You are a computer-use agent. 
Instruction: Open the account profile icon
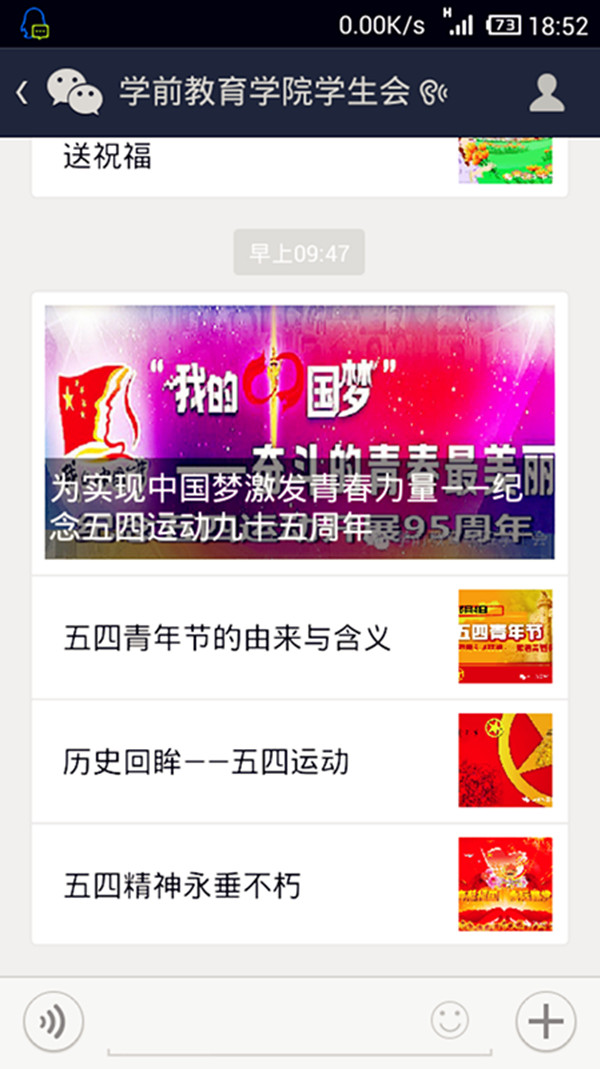(546, 93)
